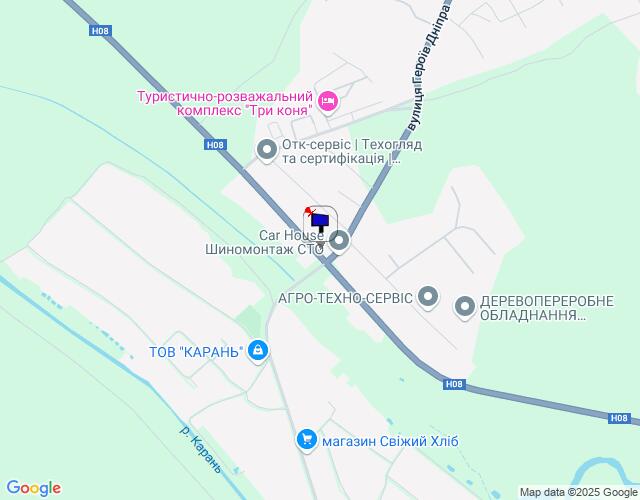This screenshot has width=640, height=500.
Task: Tap the Car House Шиномонтаж СТО pin
Action: pos(340,241)
